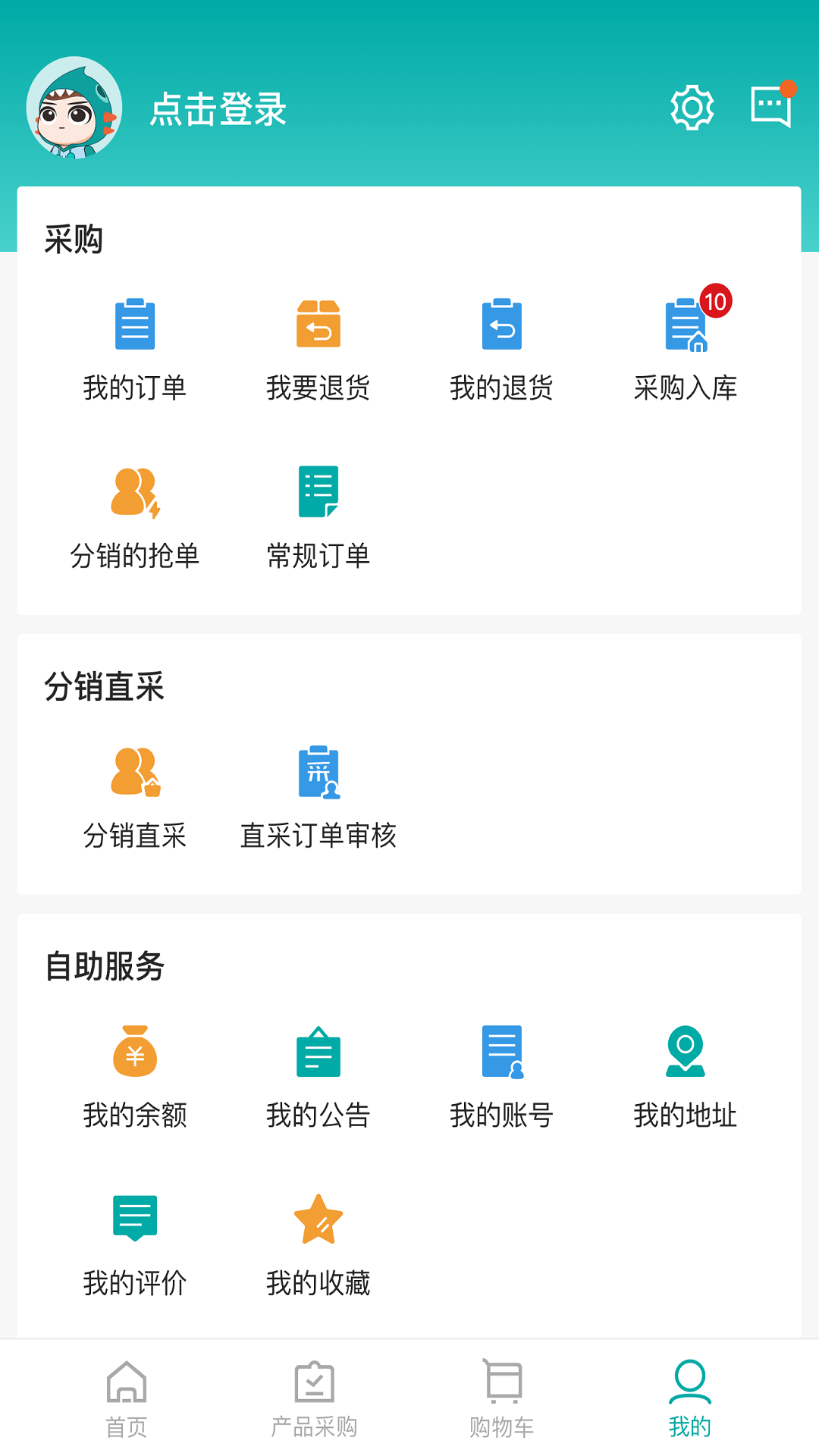Open the settings gear

click(692, 107)
